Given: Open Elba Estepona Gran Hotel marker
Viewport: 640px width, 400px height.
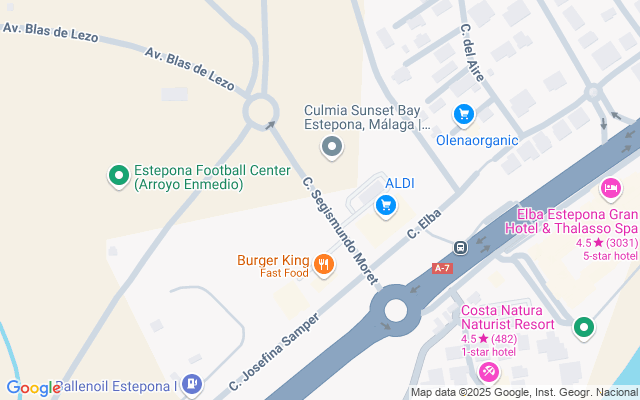Looking at the screenshot, I should 610,188.
